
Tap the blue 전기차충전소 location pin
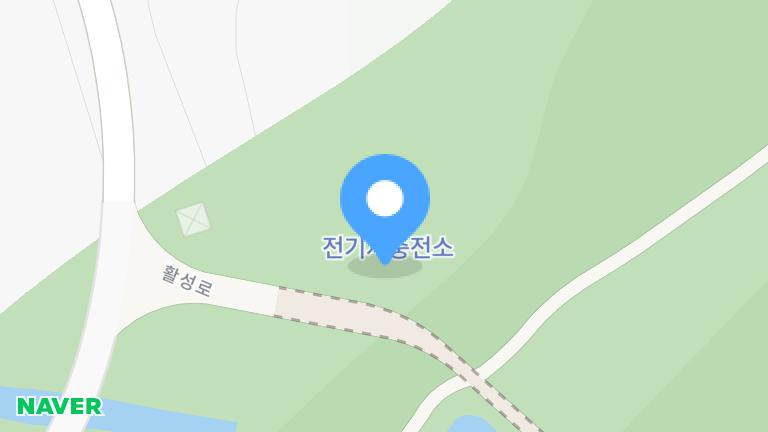[x=385, y=200]
